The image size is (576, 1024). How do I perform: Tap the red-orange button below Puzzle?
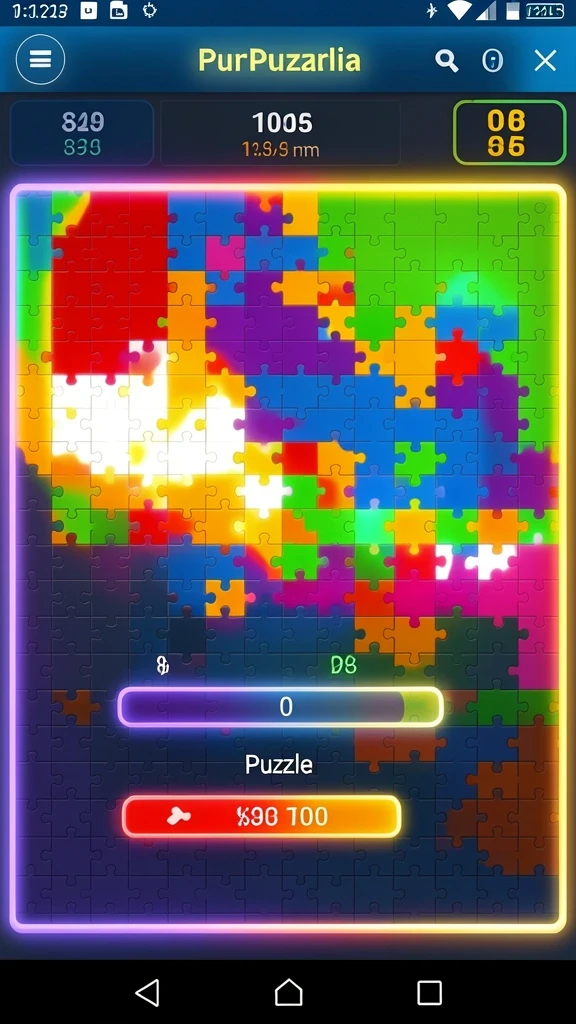261,816
